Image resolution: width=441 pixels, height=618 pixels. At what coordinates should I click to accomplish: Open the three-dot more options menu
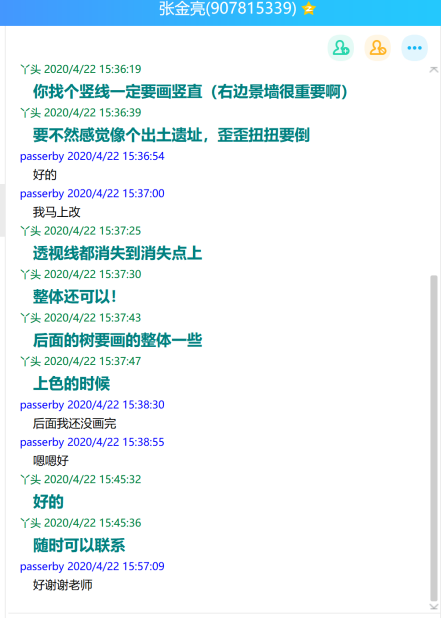414,48
